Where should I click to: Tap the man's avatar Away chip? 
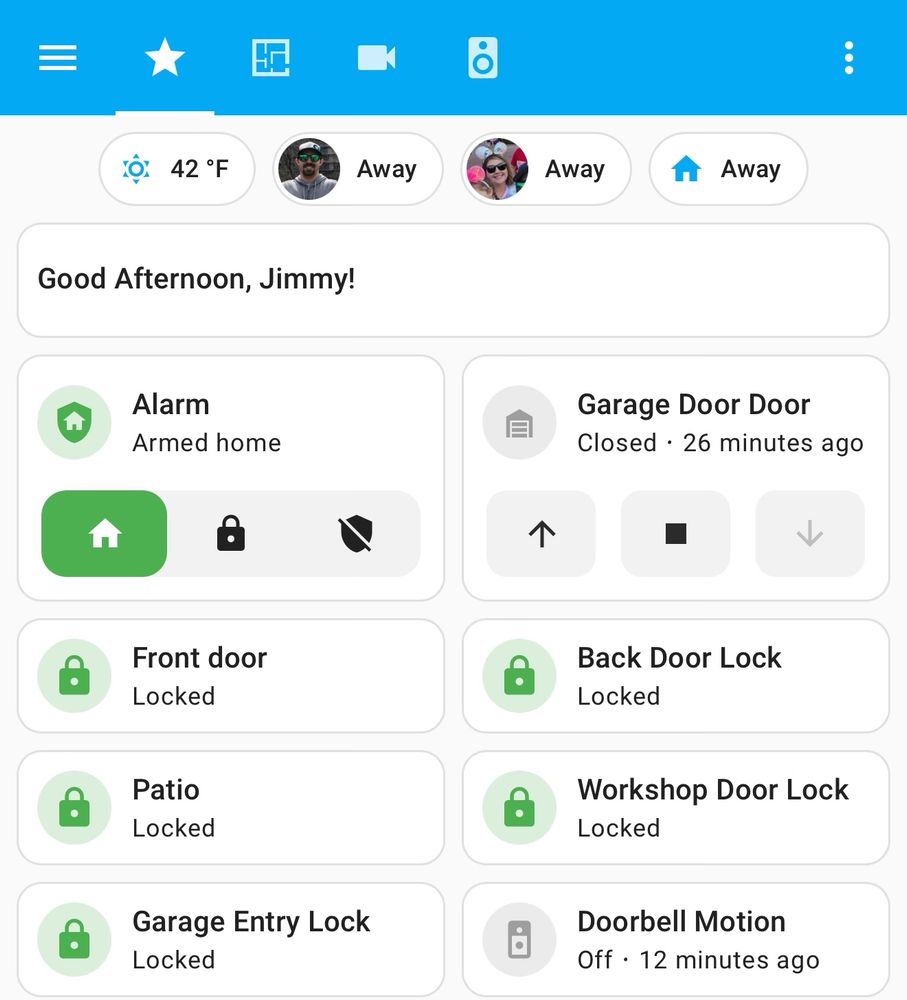[x=358, y=169]
